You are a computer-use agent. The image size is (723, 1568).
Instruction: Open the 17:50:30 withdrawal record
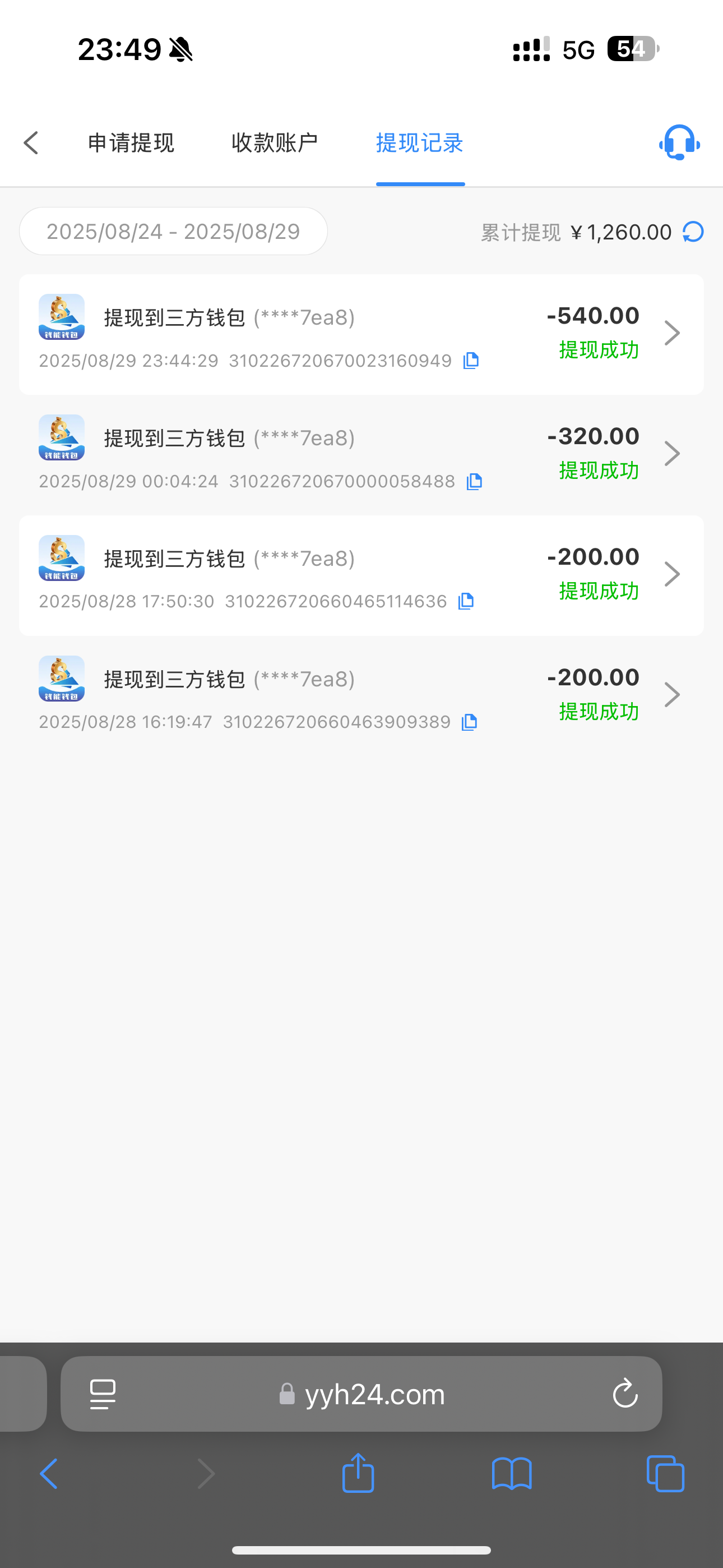click(x=672, y=574)
